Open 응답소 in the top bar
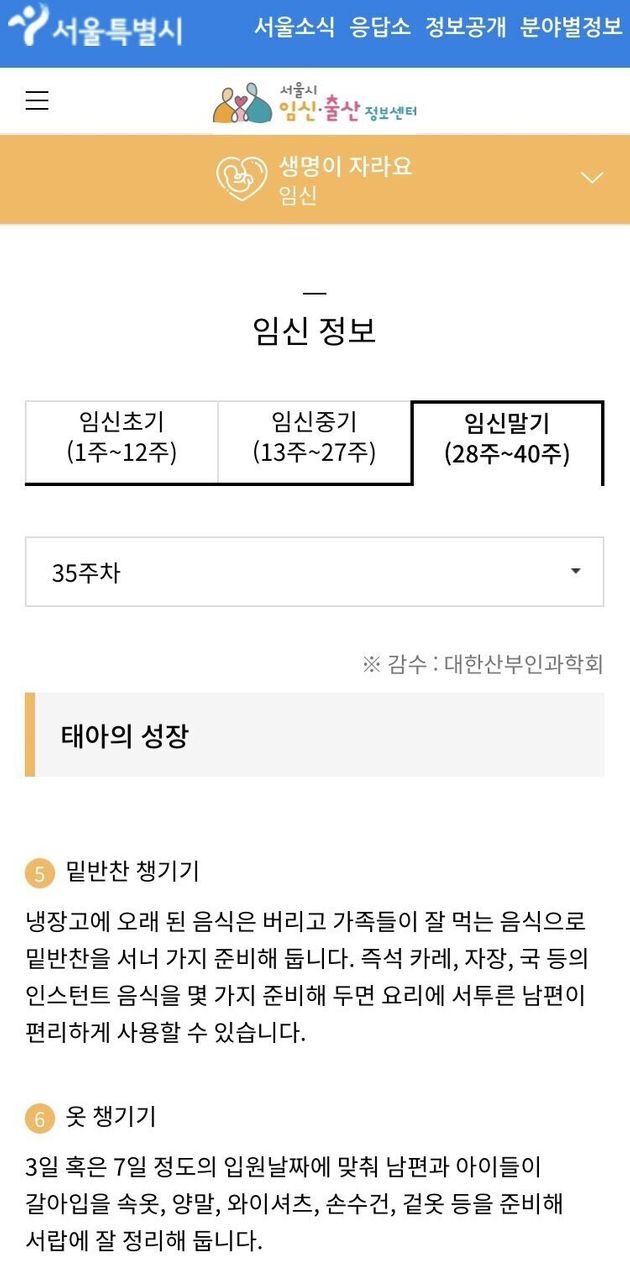630x1285 pixels. tap(380, 27)
